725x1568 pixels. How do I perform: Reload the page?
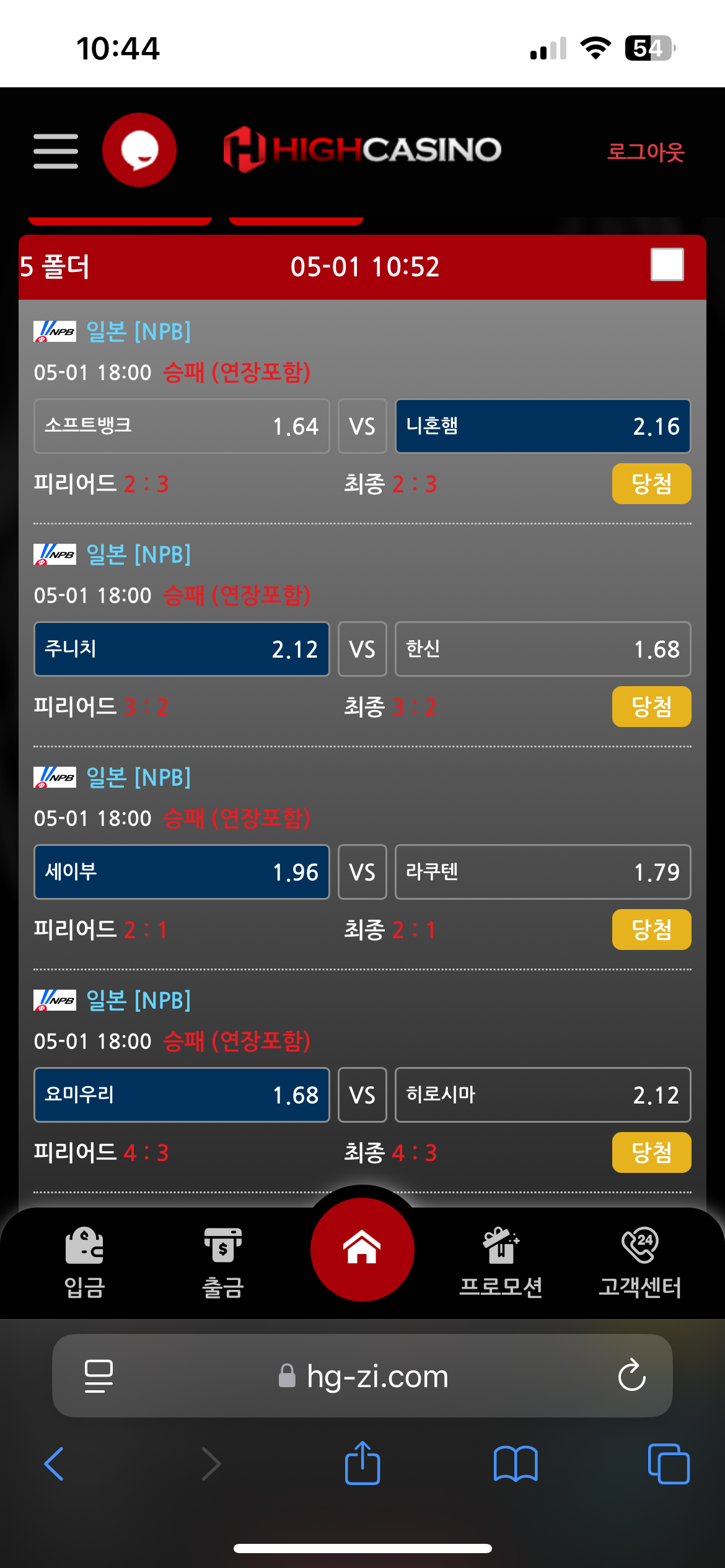(631, 1376)
